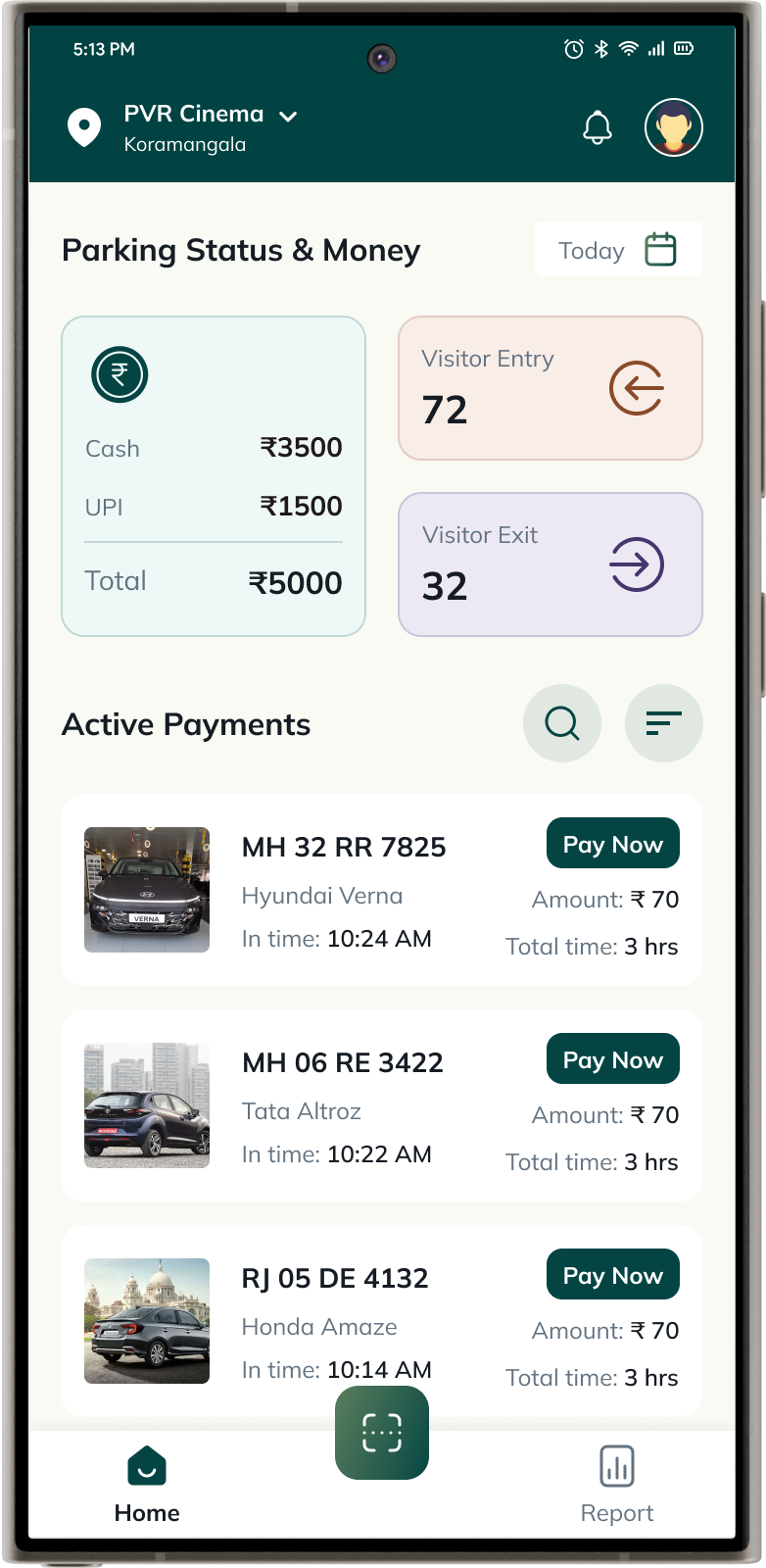
Task: Open the Visitor Entry card
Action: click(550, 388)
